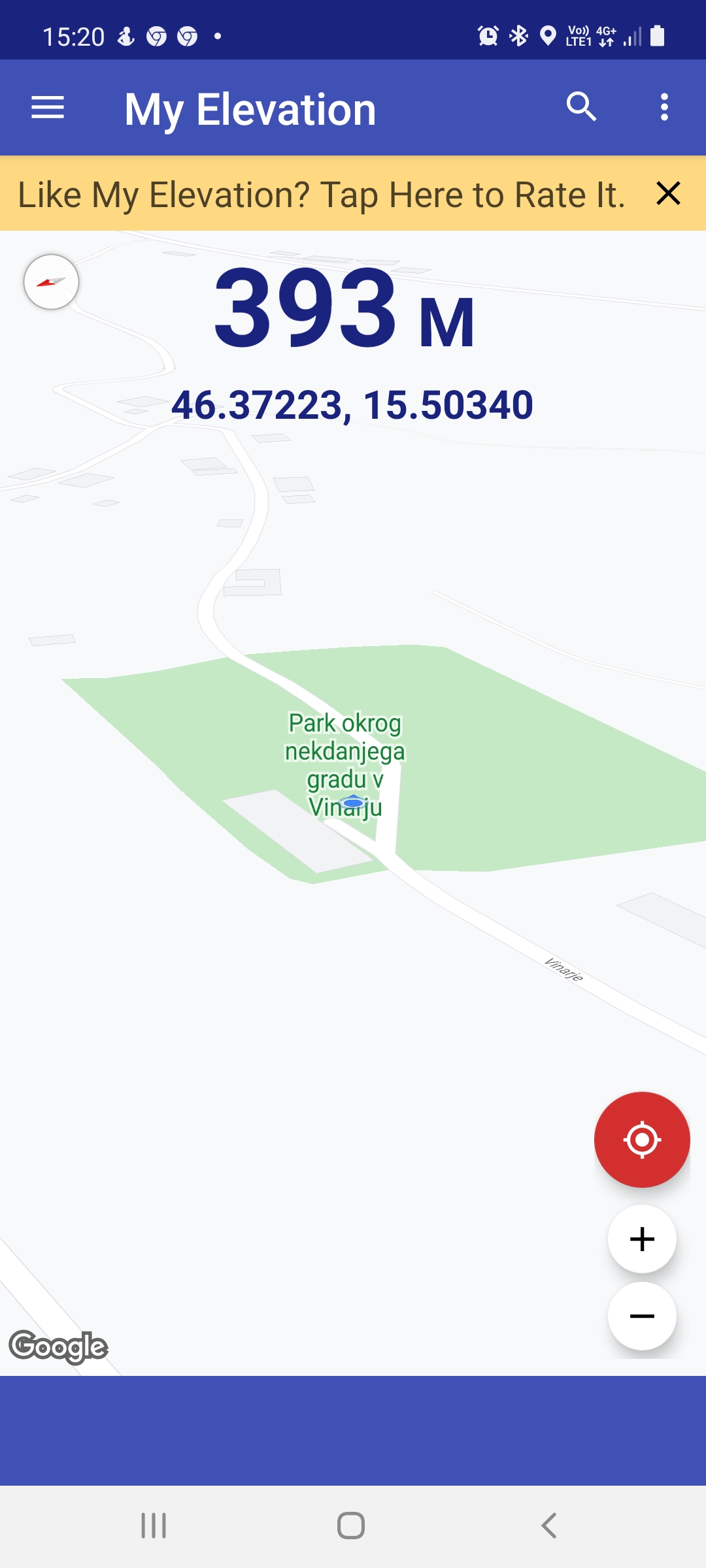Go to the system home screen
Screen dimensions: 706x1568
[351, 1526]
